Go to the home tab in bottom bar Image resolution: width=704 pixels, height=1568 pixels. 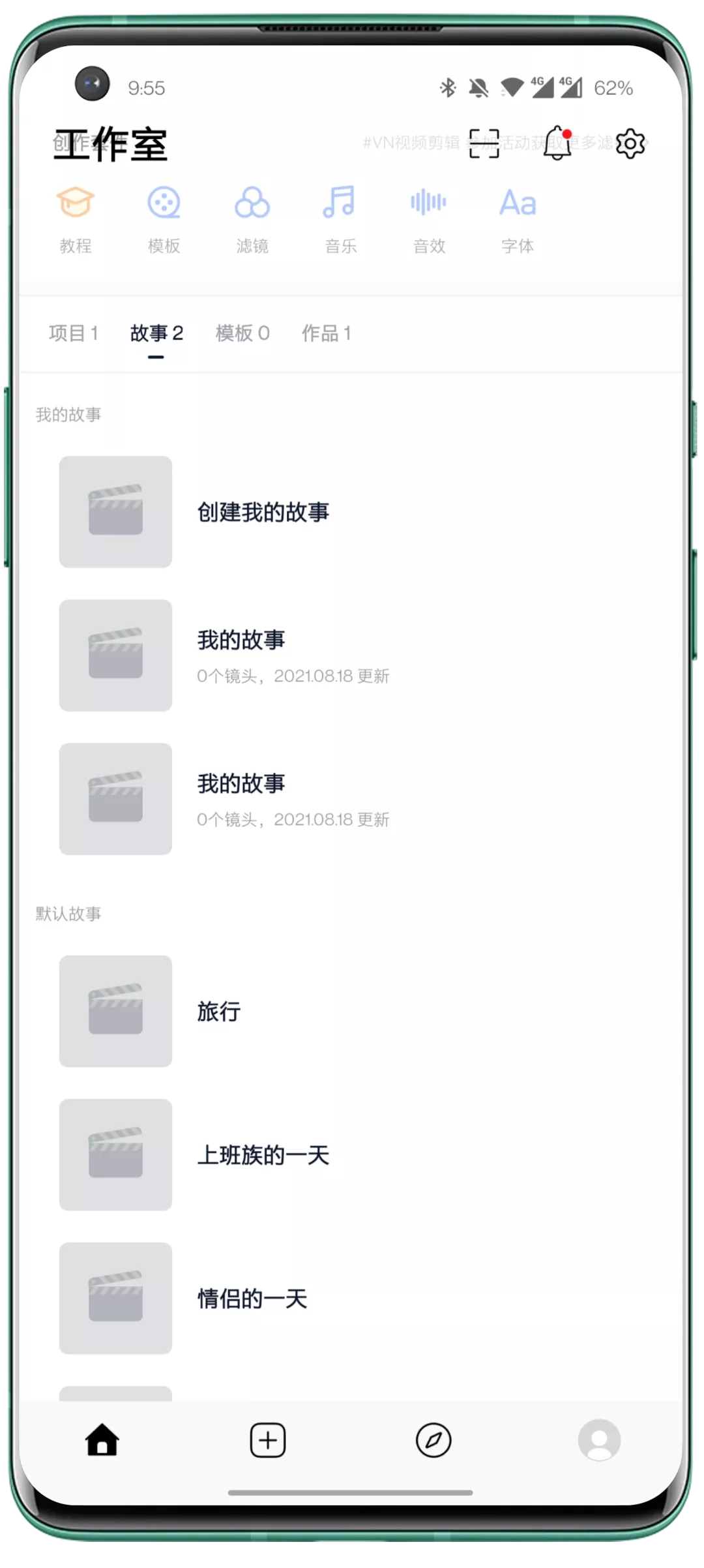coord(102,1440)
